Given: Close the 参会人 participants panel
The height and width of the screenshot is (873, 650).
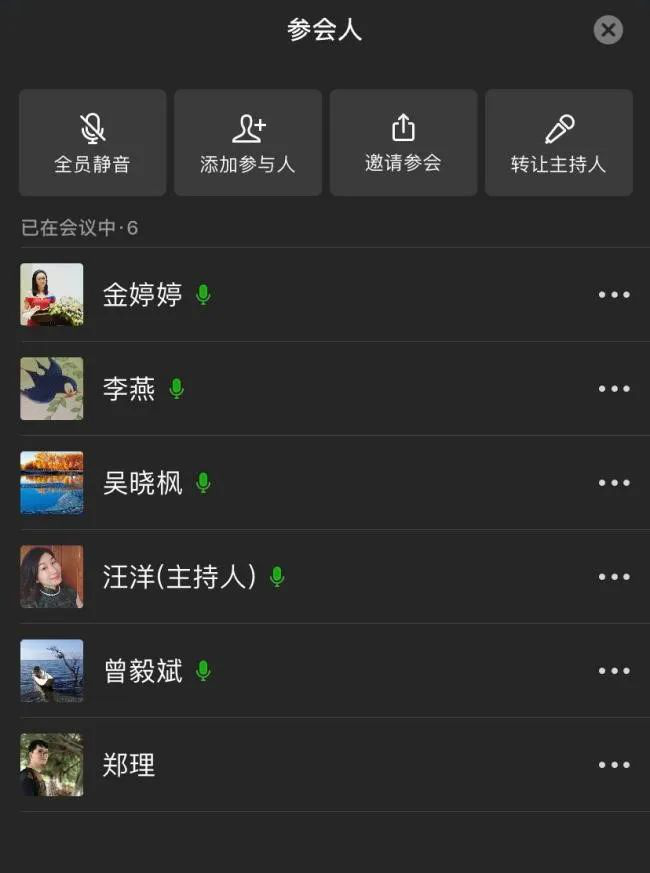Looking at the screenshot, I should 608,30.
